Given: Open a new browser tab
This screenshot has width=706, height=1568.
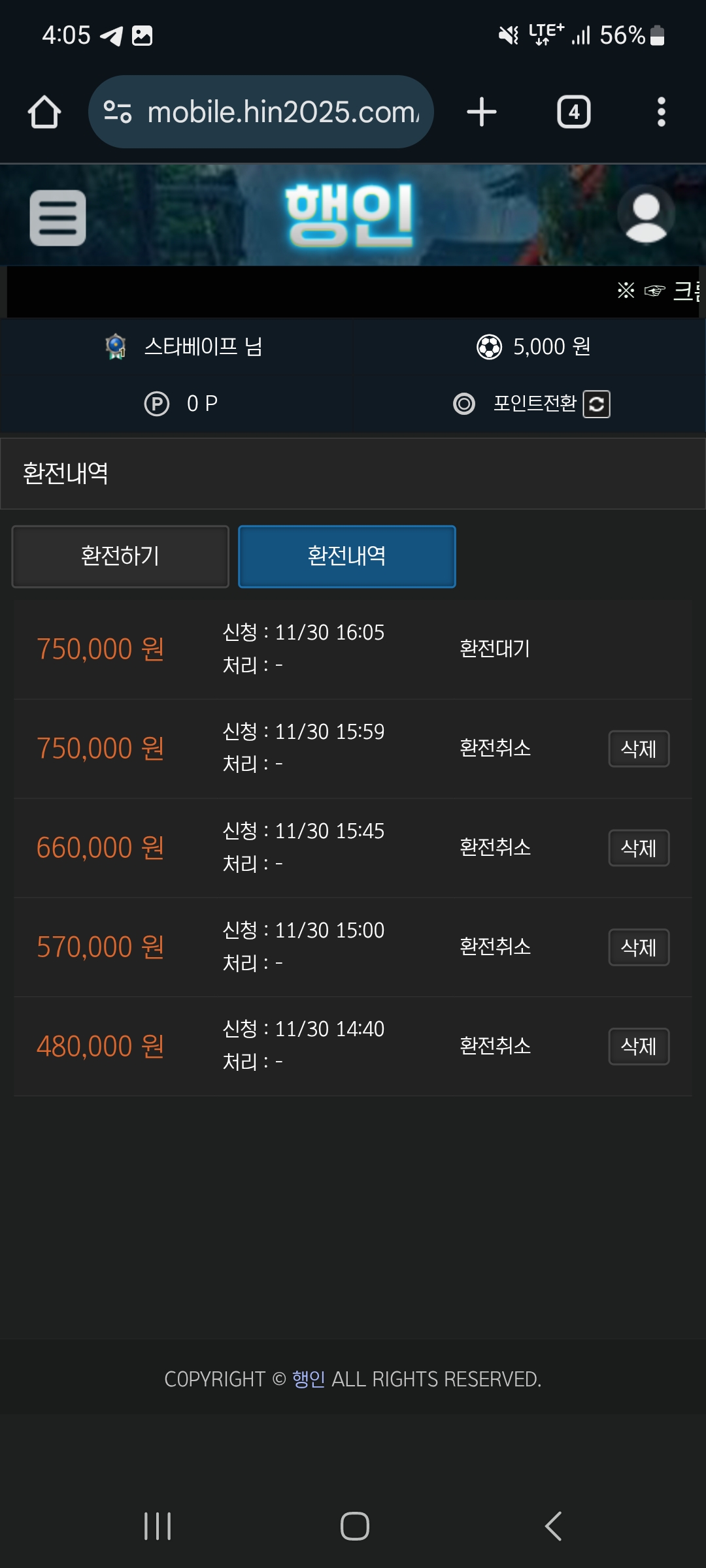Looking at the screenshot, I should [482, 112].
